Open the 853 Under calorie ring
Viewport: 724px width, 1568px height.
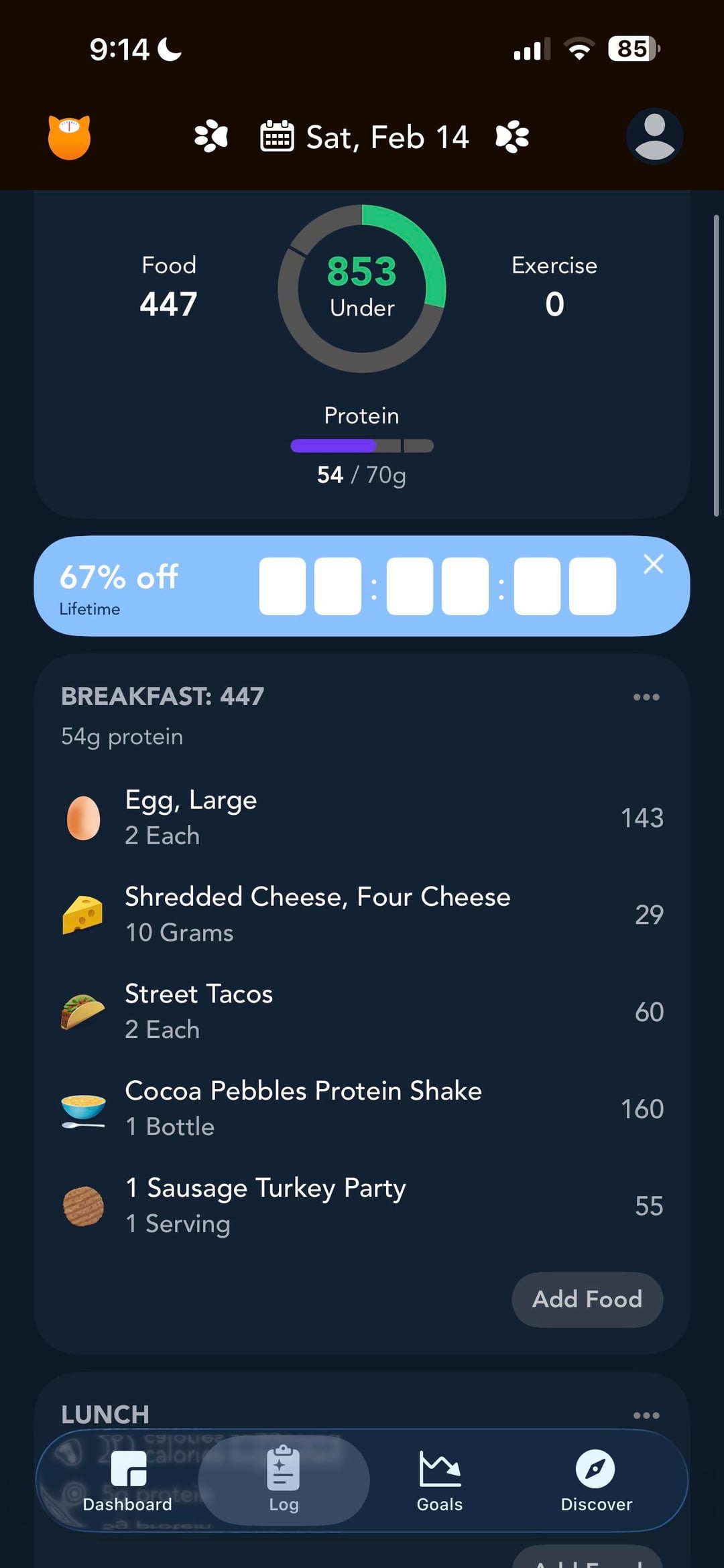[x=362, y=289]
